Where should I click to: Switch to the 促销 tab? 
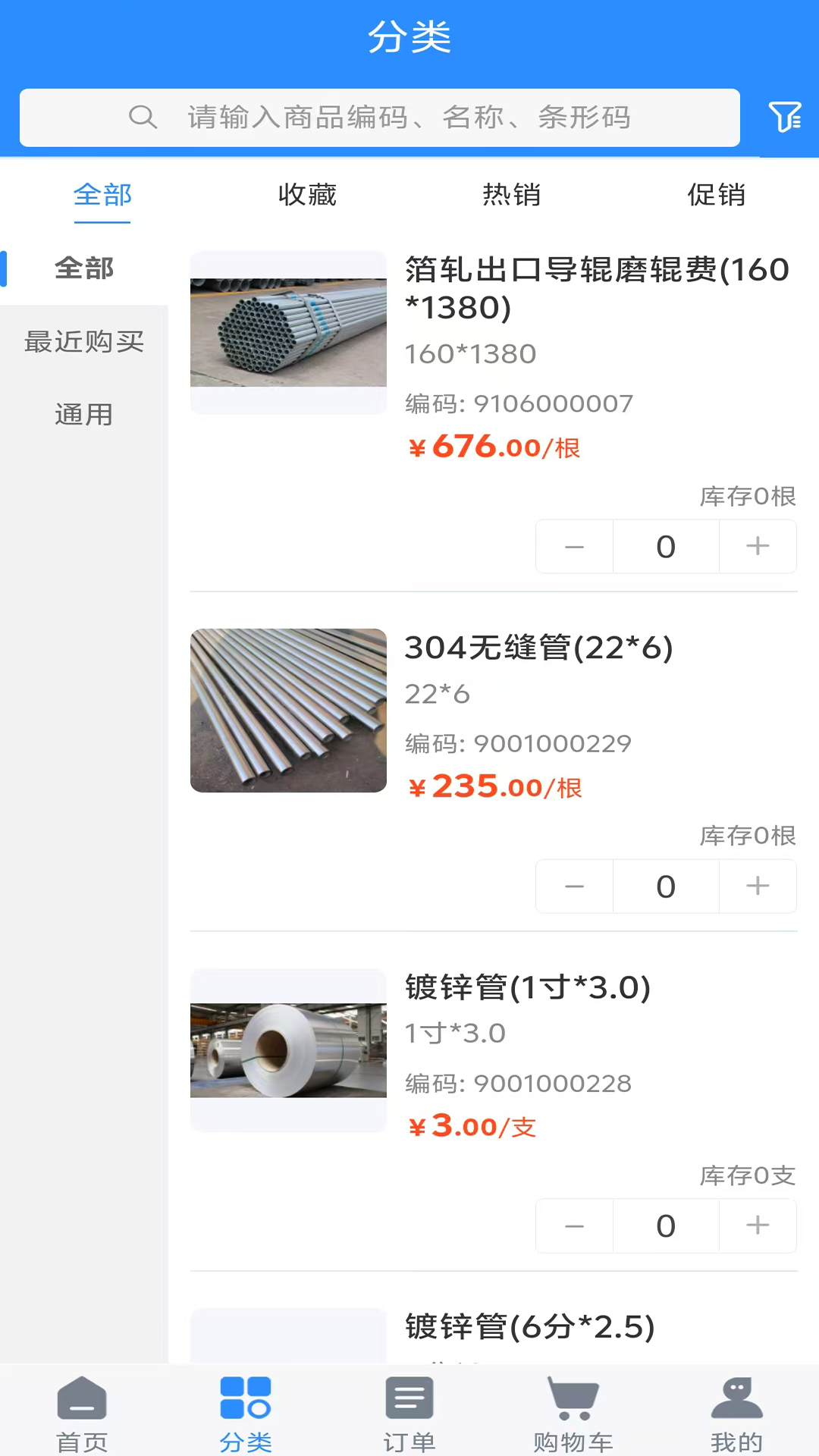tap(716, 195)
